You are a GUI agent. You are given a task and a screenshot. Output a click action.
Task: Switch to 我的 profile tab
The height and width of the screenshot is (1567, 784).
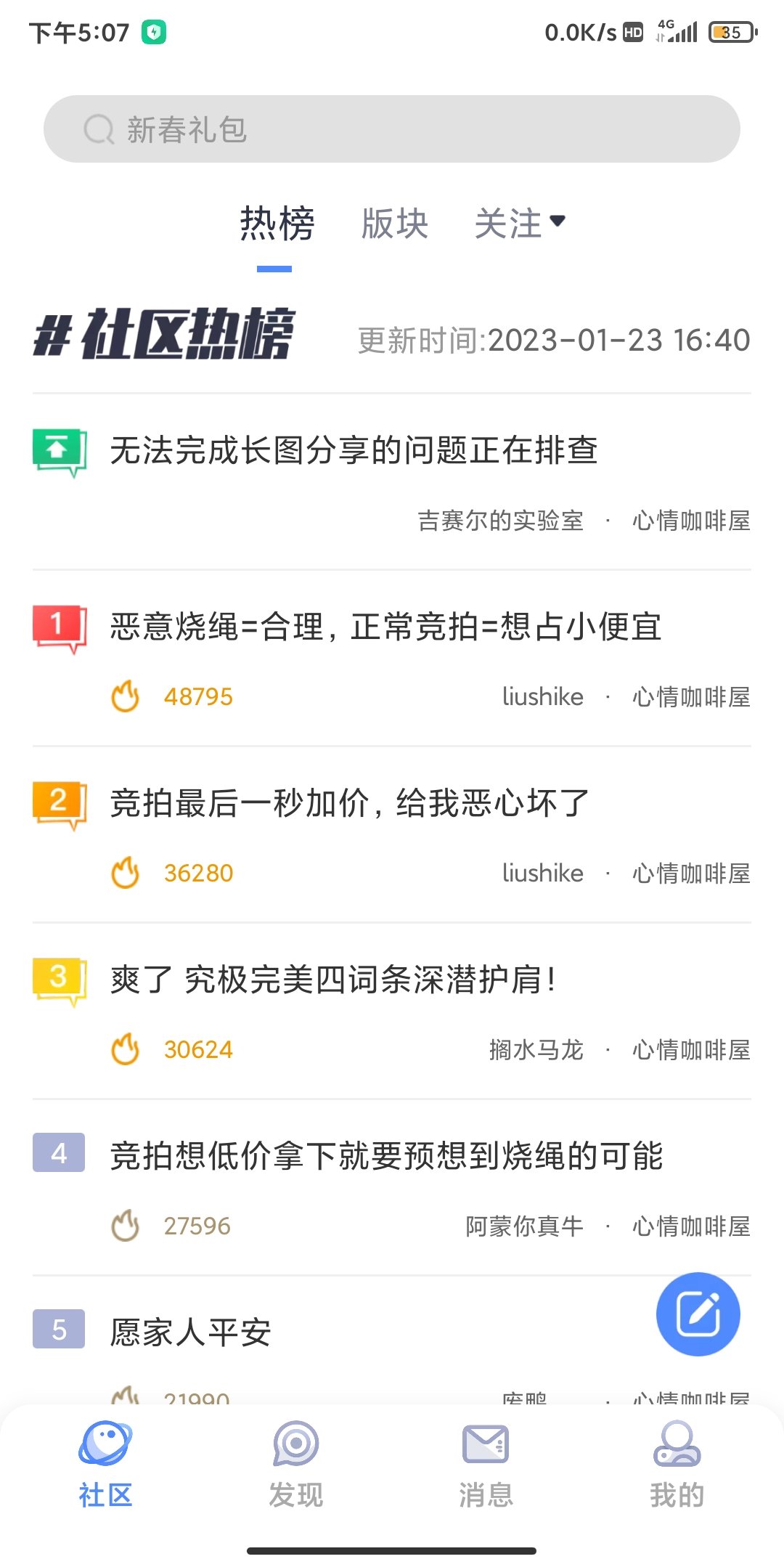pos(677,1464)
